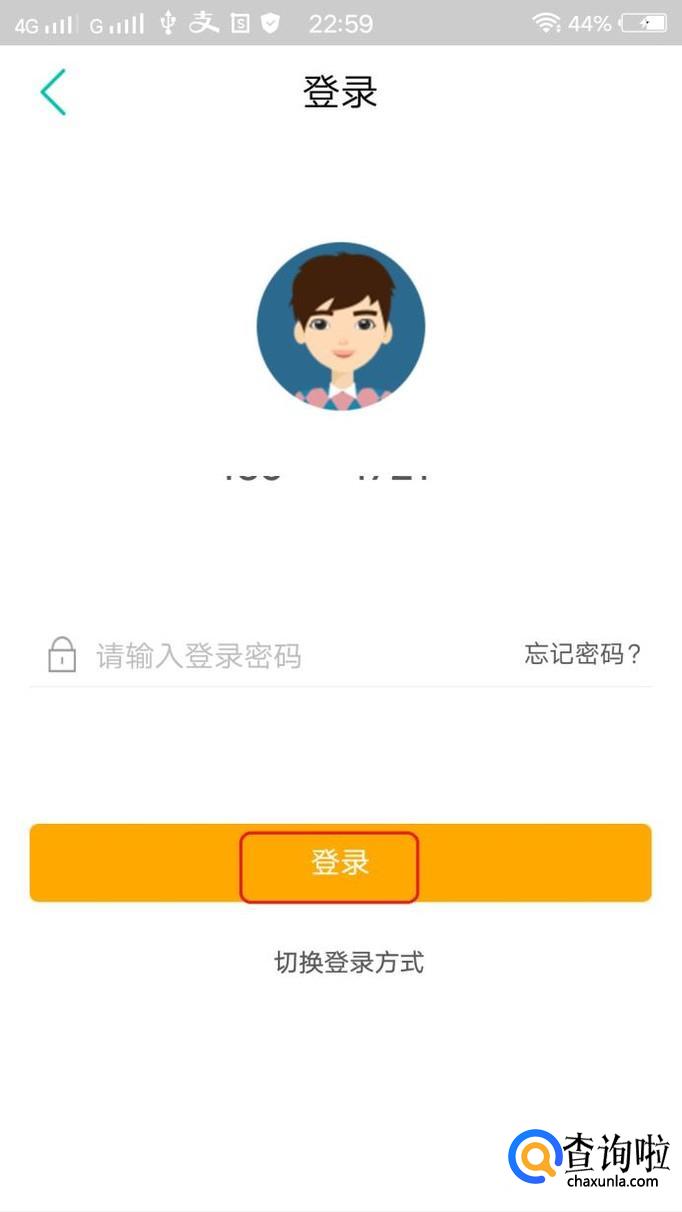The width and height of the screenshot is (682, 1212).
Task: Tap the orange 登录 button
Action: pos(340,863)
